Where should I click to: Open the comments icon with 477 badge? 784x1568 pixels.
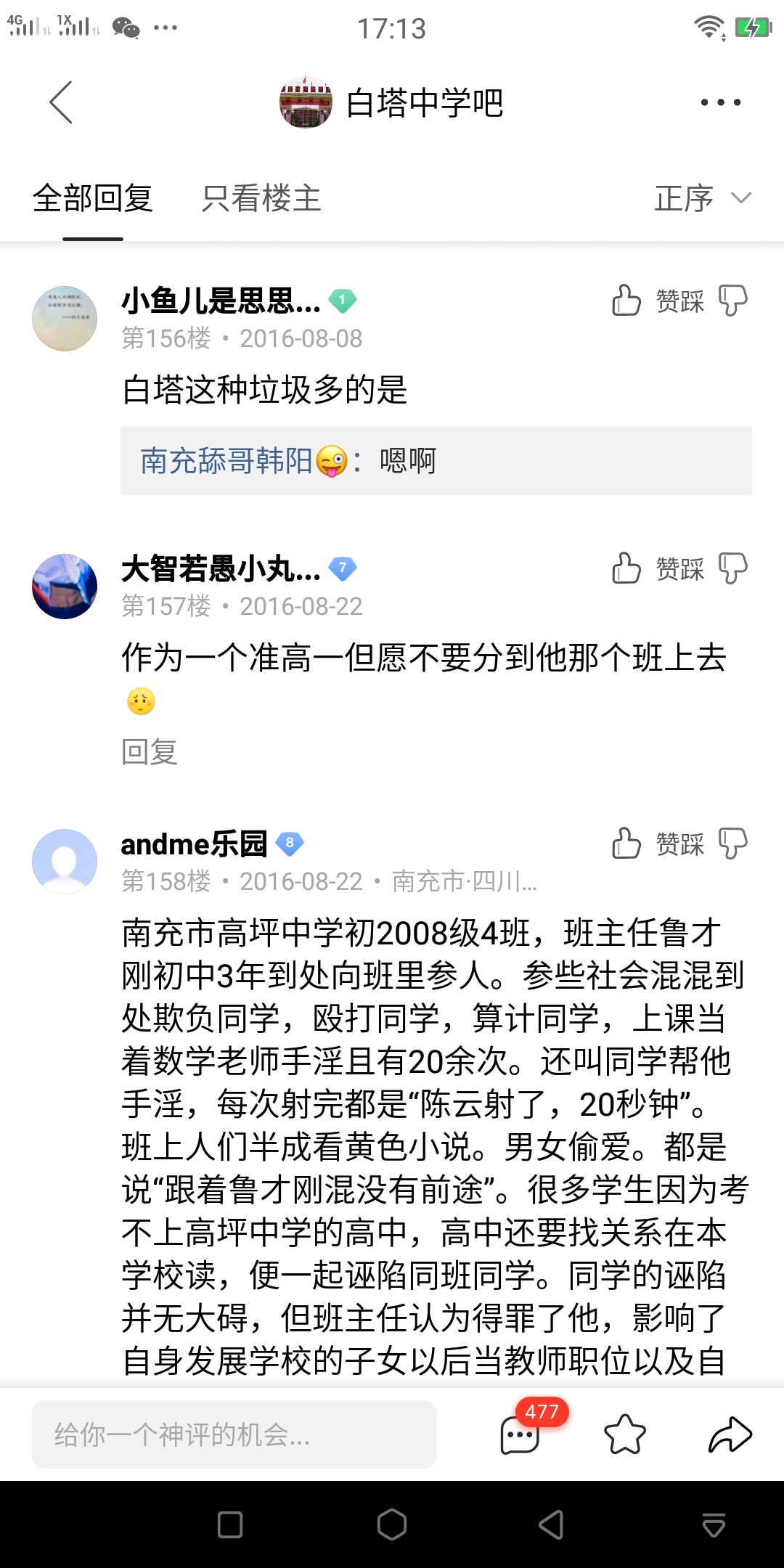[520, 1434]
